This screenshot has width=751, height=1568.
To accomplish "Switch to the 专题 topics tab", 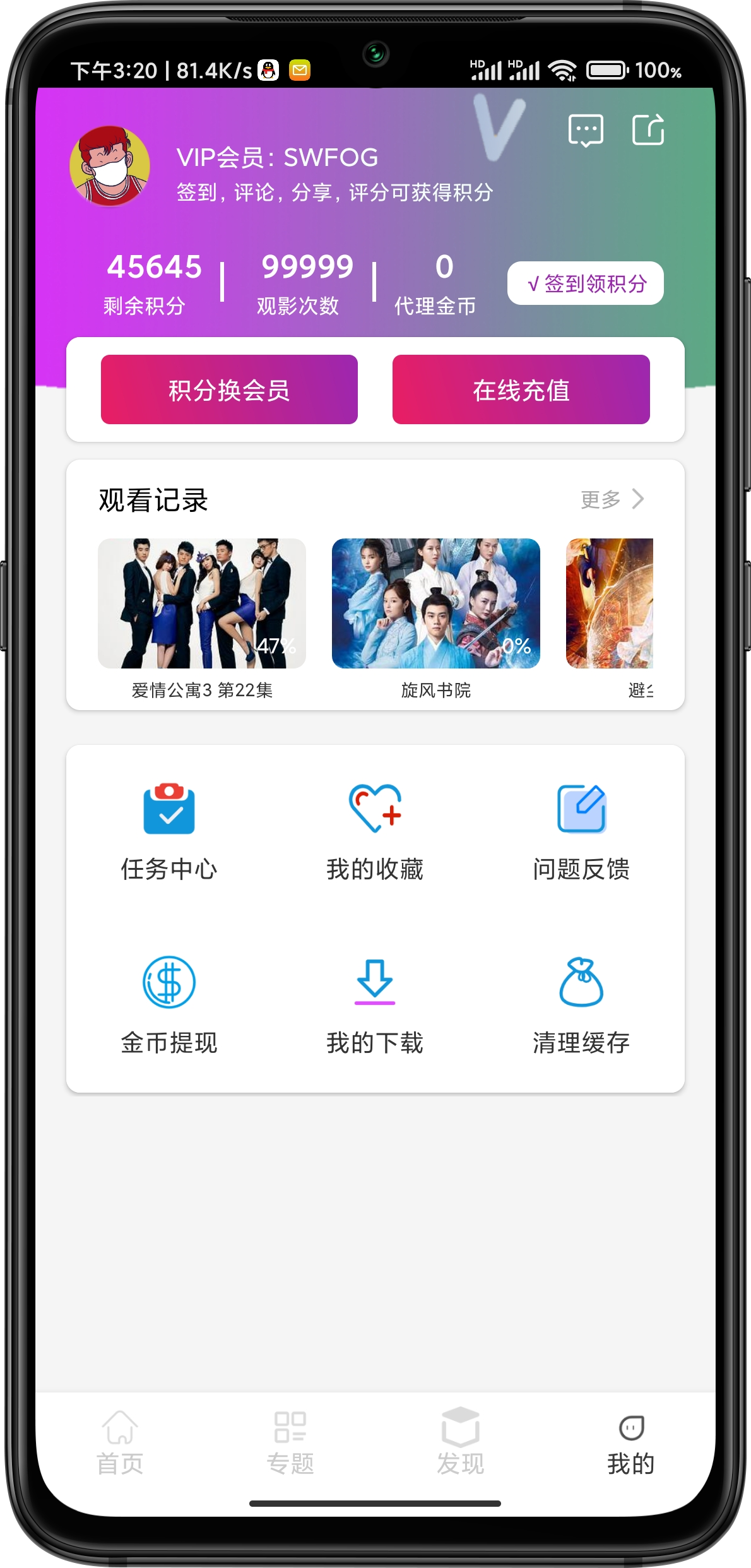I will (290, 1442).
